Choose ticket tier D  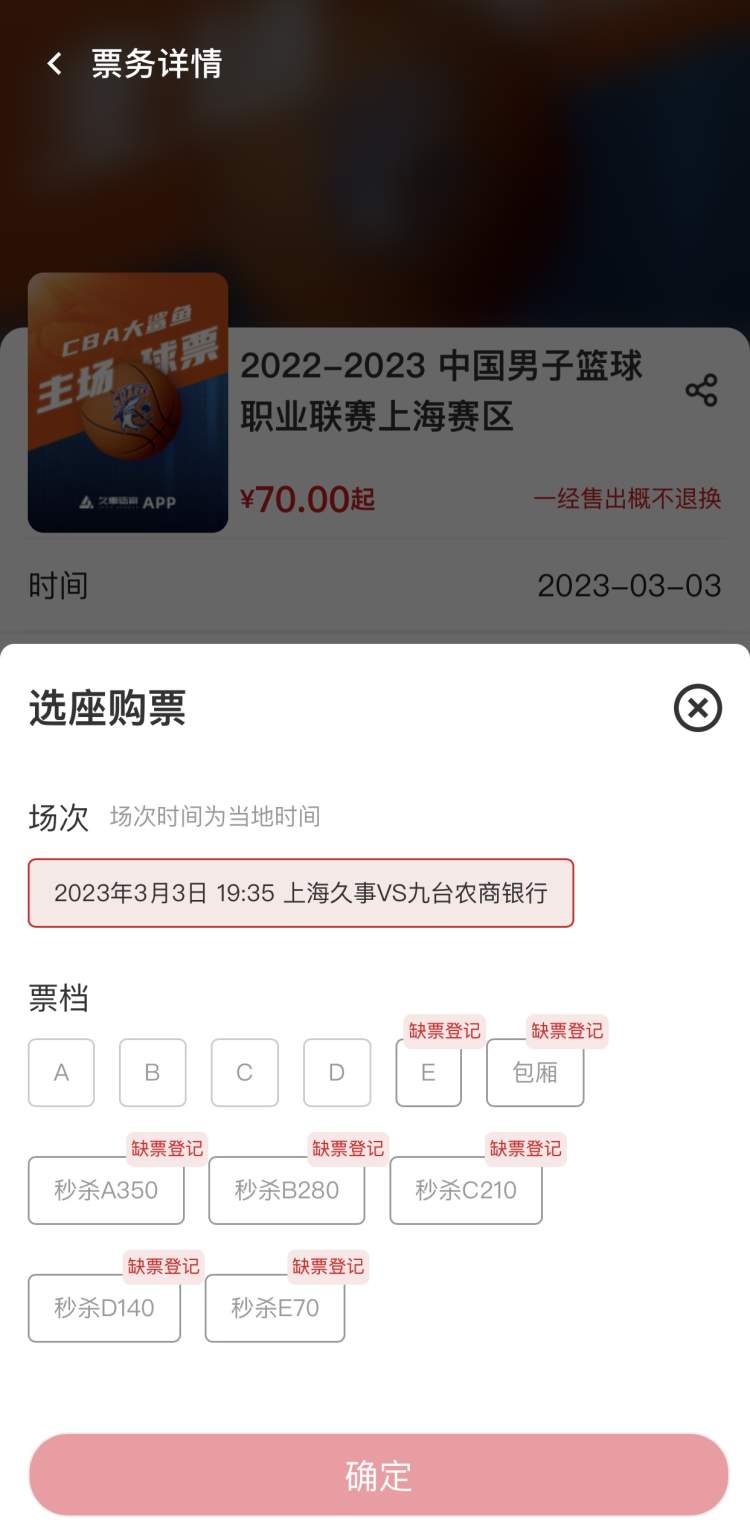[x=336, y=1073]
